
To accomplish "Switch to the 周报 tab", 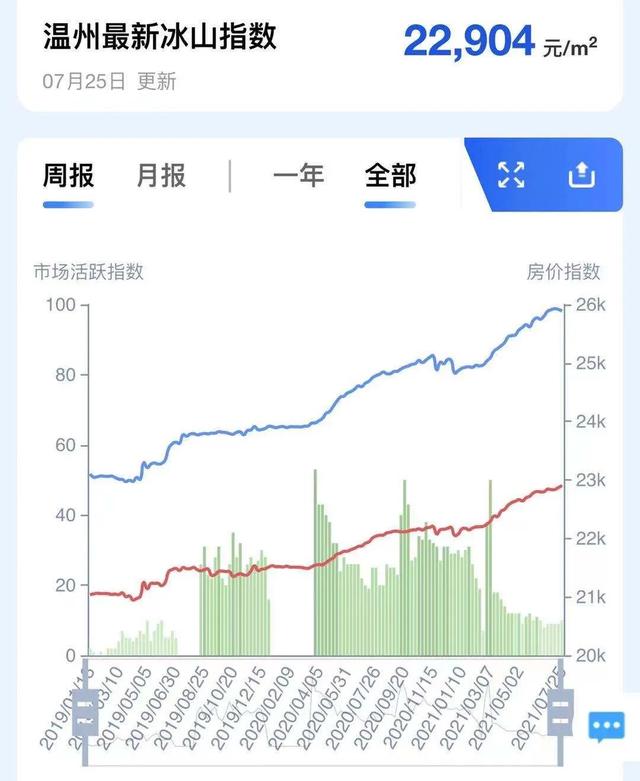I will 68,176.
